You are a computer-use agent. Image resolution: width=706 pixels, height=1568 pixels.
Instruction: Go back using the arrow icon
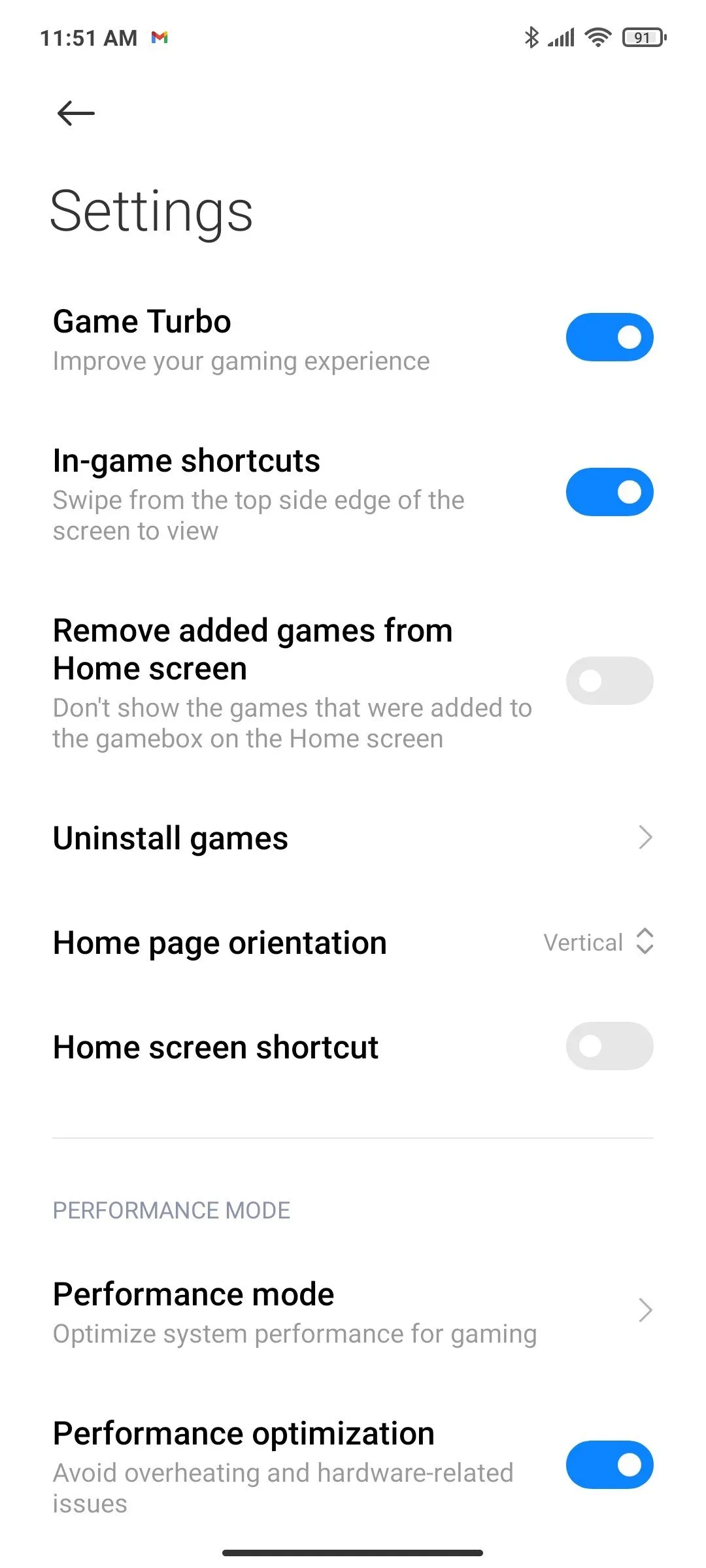pos(76,114)
